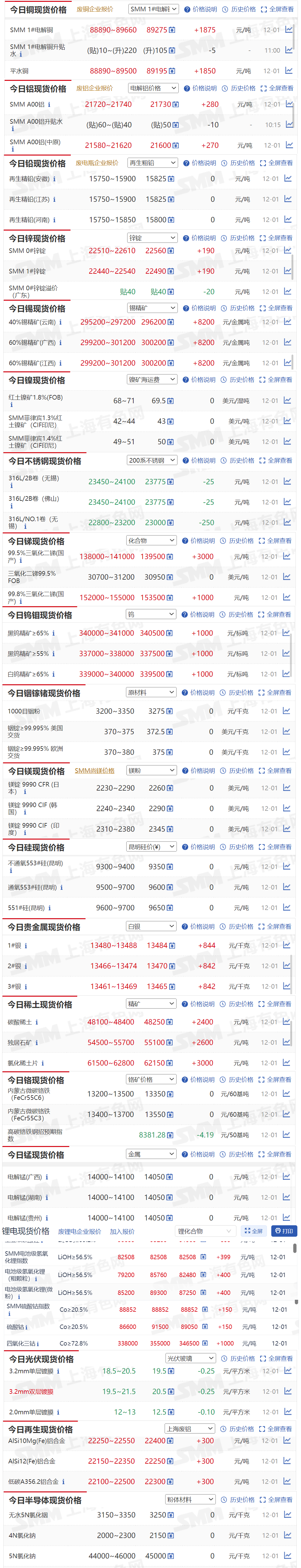
Task: Tap the 打印 button in lithium section
Action: click(x=284, y=1231)
